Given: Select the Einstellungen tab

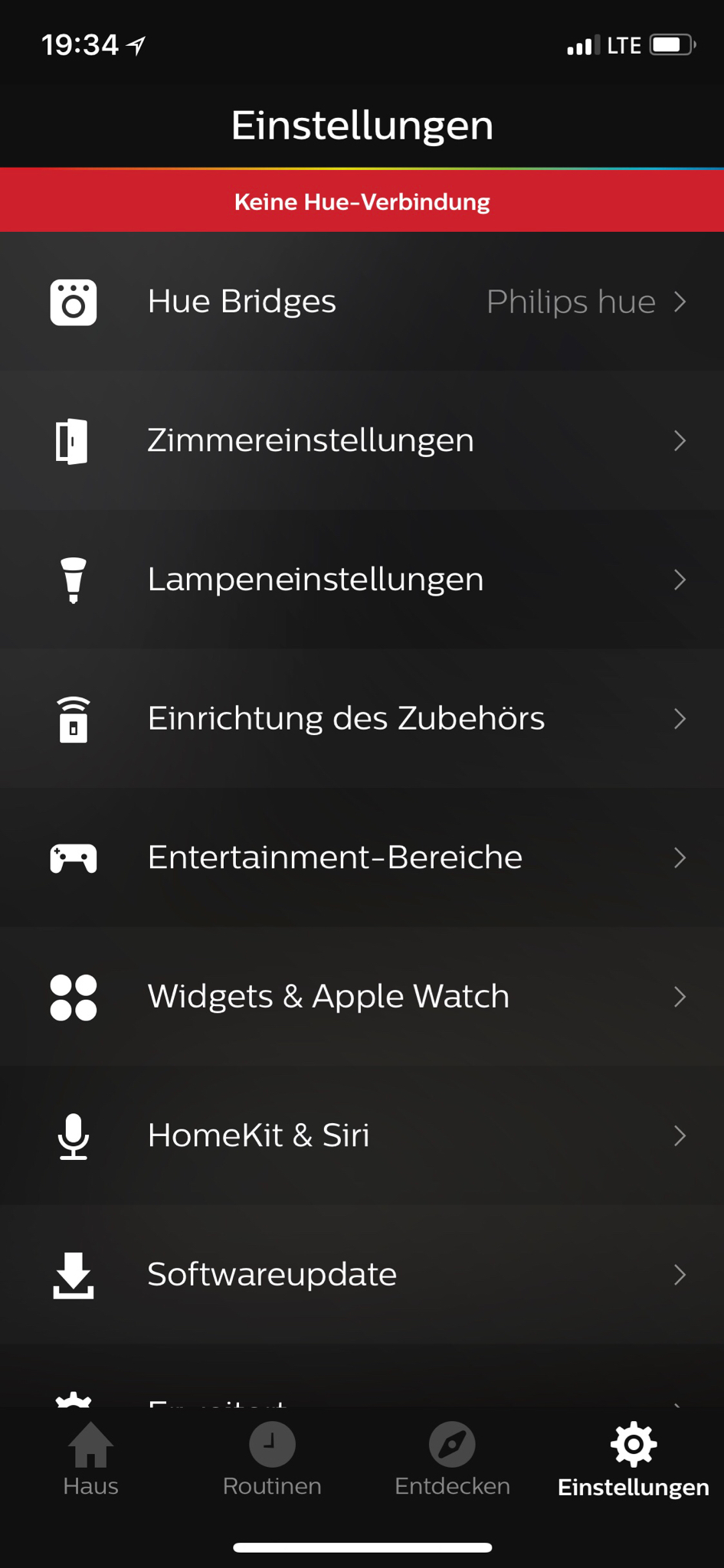Looking at the screenshot, I should [633, 1460].
